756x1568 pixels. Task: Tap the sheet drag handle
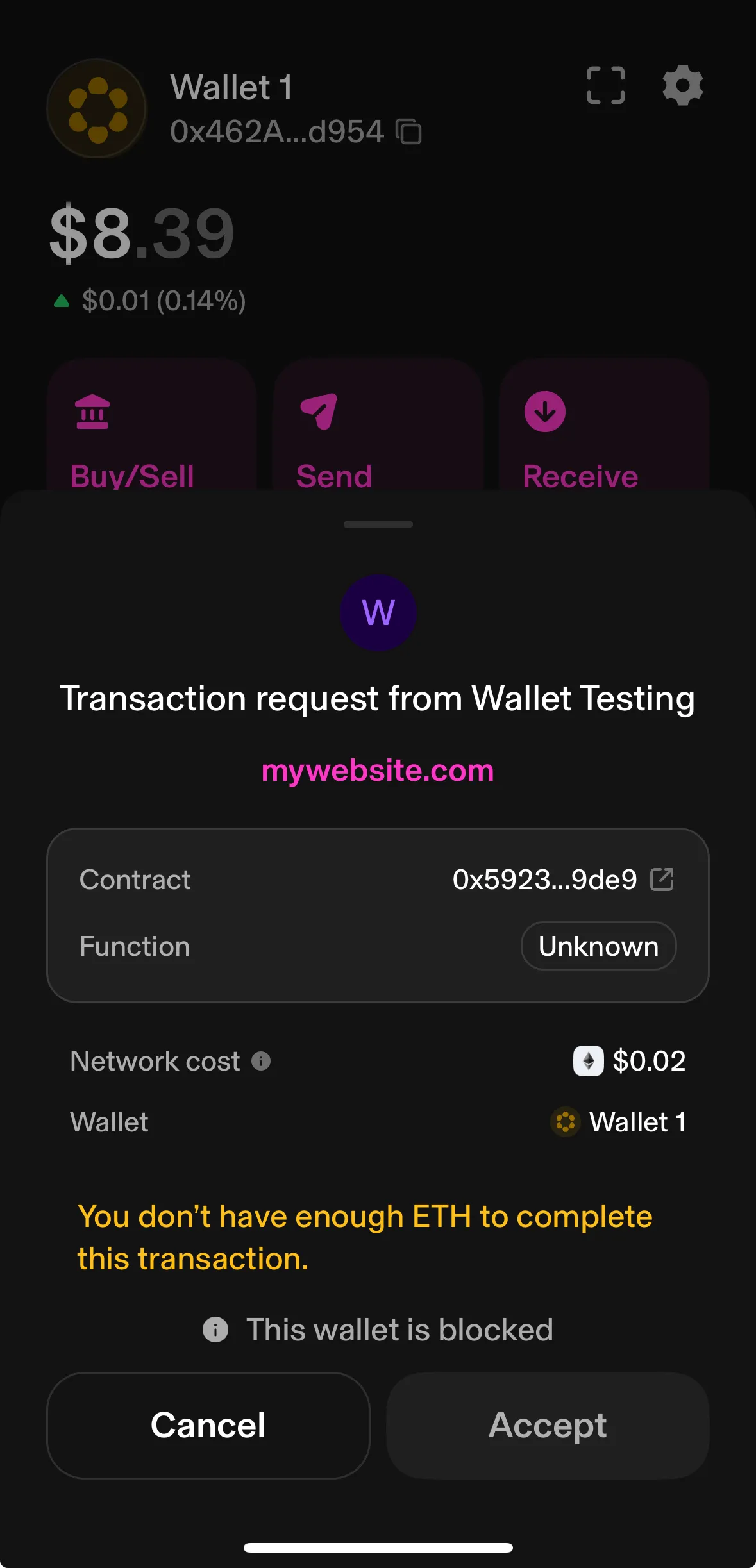[378, 524]
